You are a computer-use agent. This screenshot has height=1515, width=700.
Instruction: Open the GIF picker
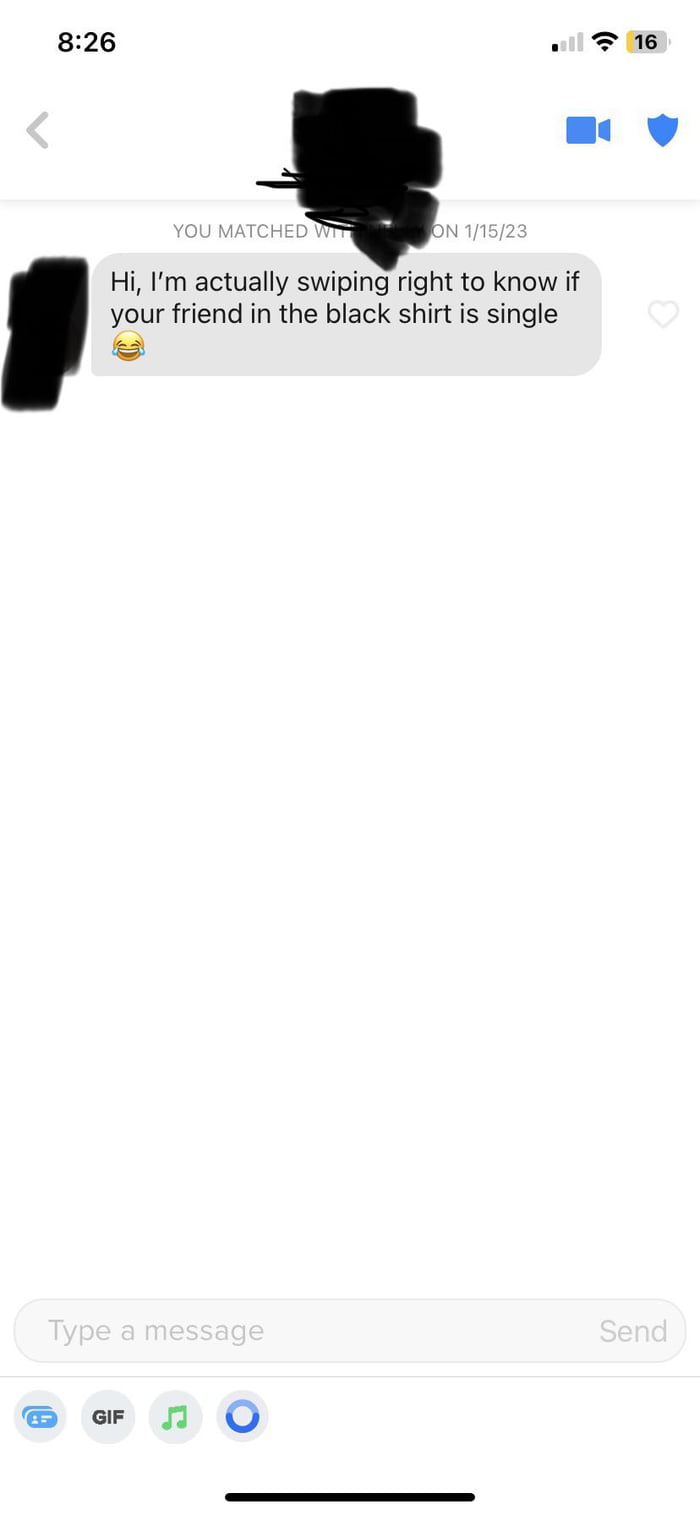pyautogui.click(x=108, y=1417)
